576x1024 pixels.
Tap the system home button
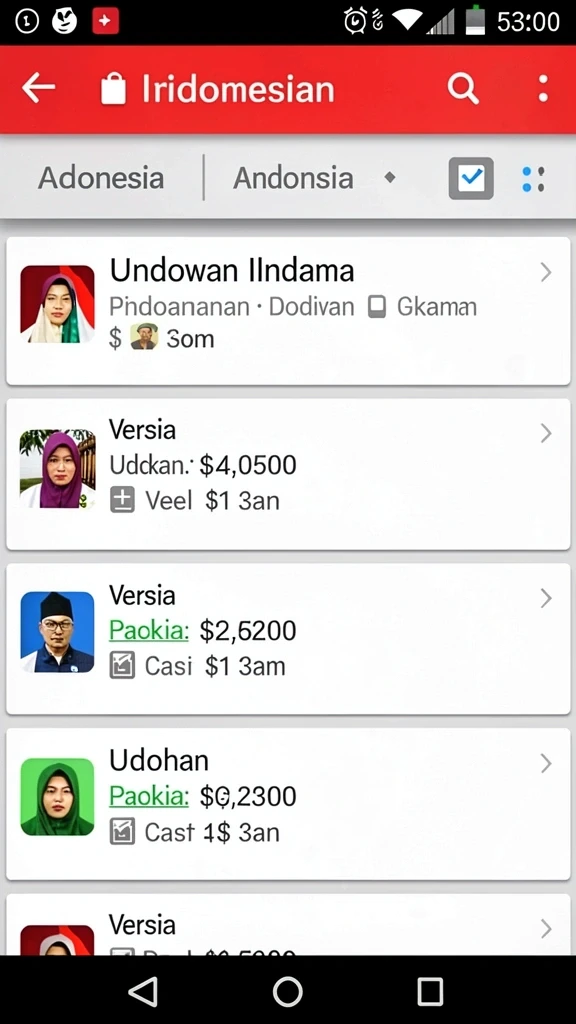[287, 991]
